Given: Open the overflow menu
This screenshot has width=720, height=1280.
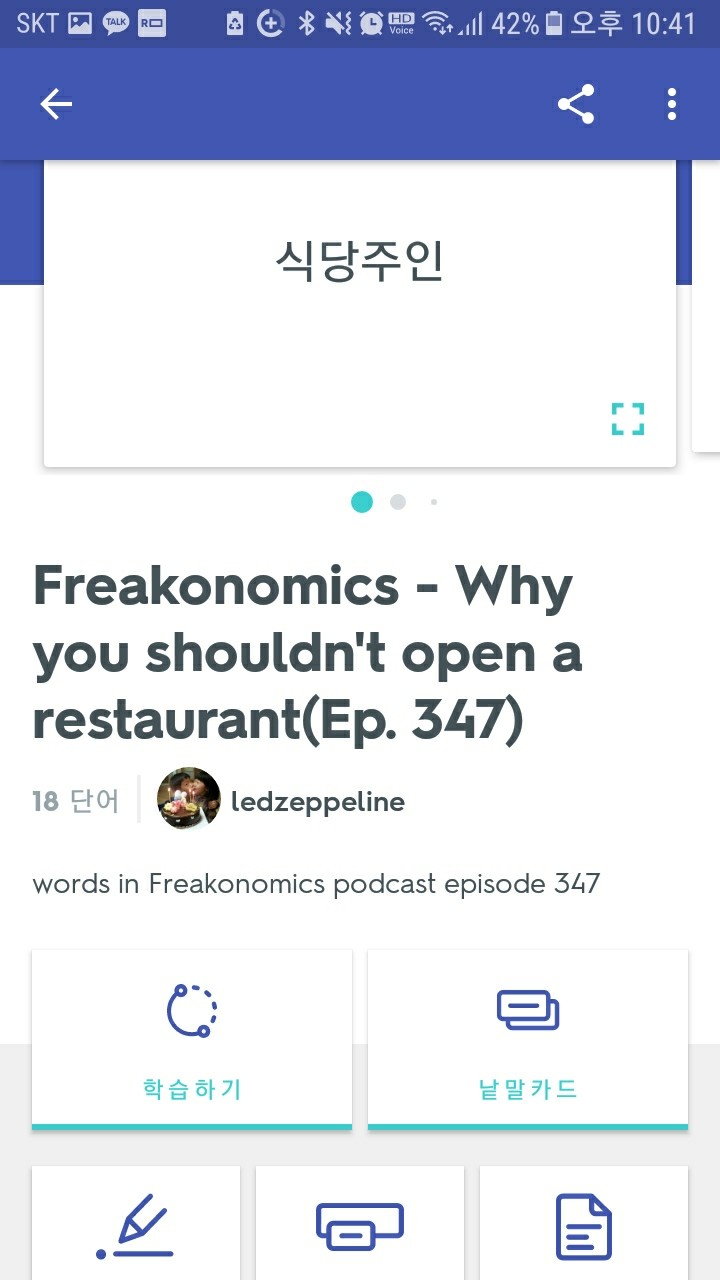Looking at the screenshot, I should [672, 104].
